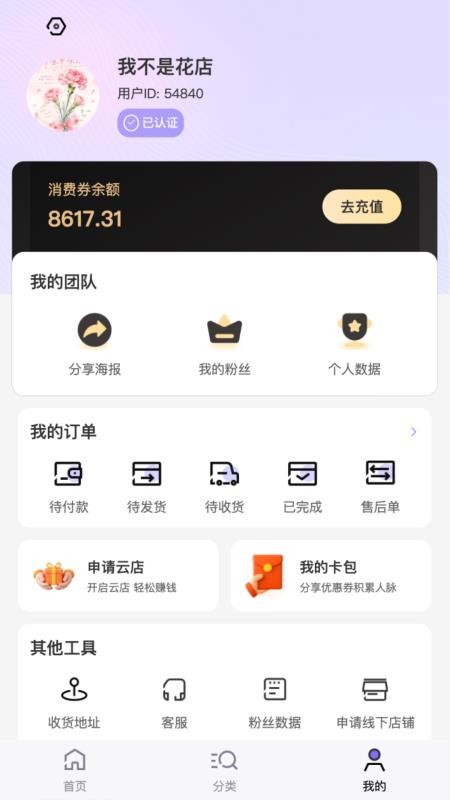
Task: Open 我的粉丝 in my team
Action: point(224,344)
